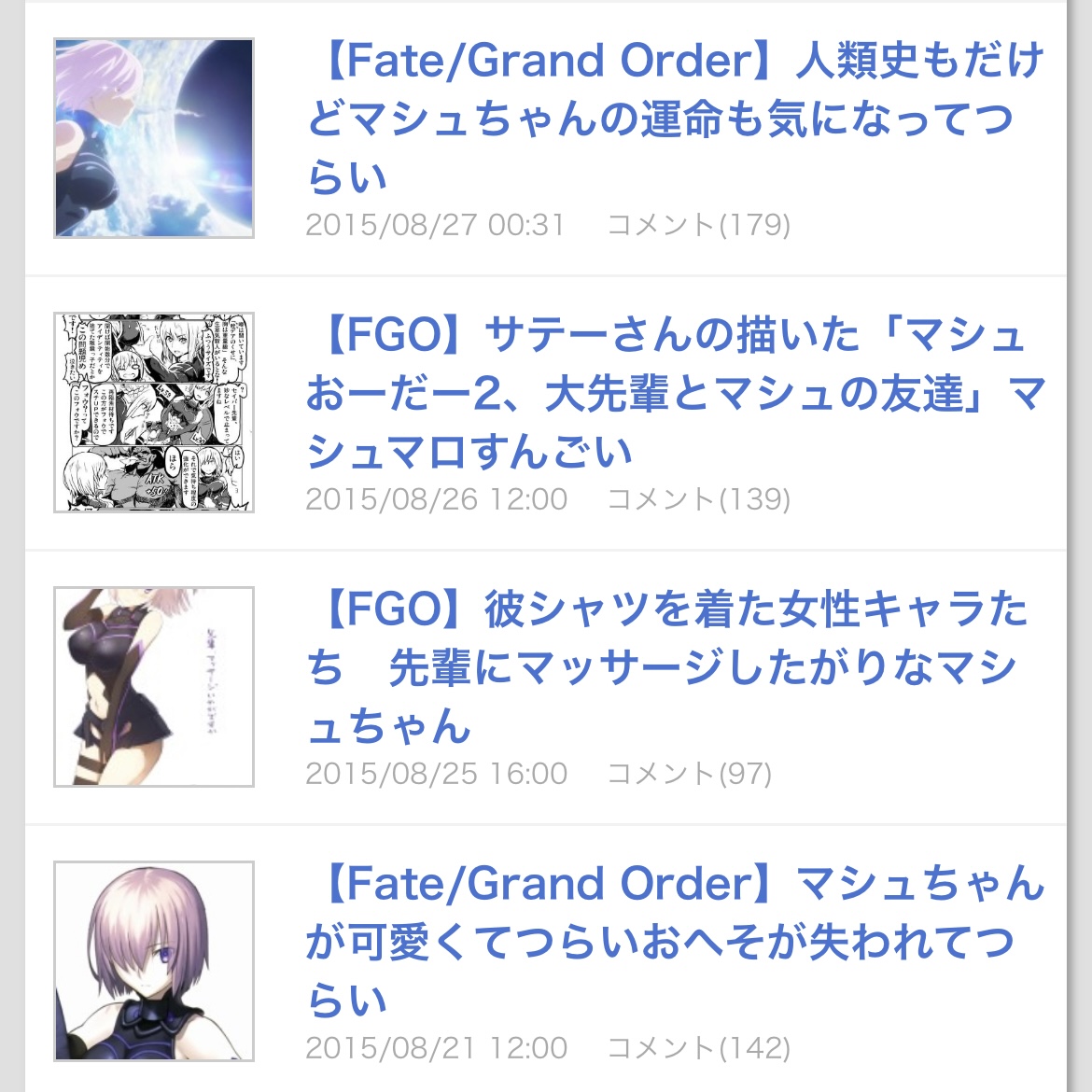Image resolution: width=1092 pixels, height=1092 pixels.
Task: Open the サテーさん マシュおーだー2 article
Action: [x=674, y=393]
